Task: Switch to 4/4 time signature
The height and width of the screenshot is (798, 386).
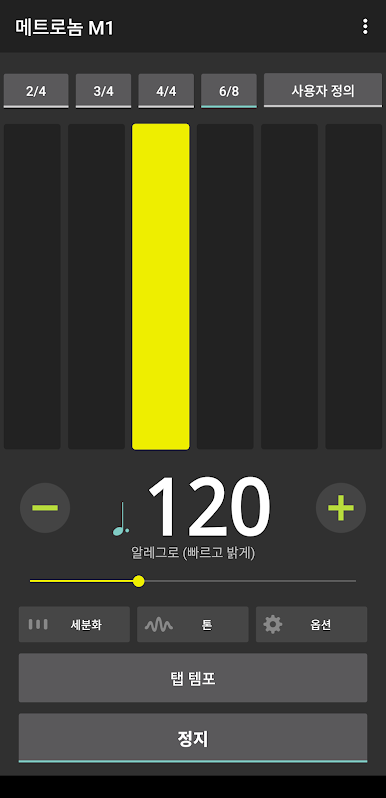Action: point(166,91)
